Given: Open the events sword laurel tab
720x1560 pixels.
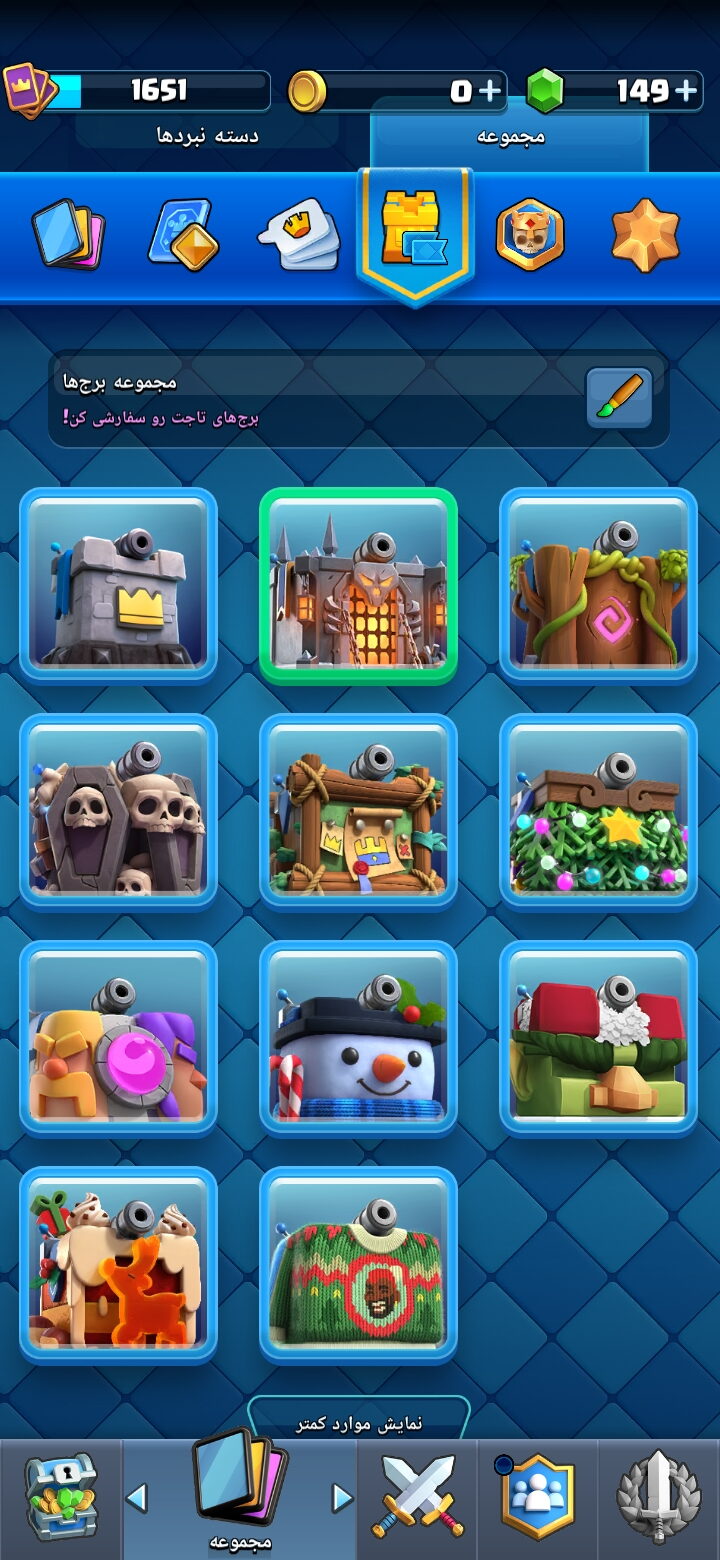Looking at the screenshot, I should pyautogui.click(x=657, y=1497).
